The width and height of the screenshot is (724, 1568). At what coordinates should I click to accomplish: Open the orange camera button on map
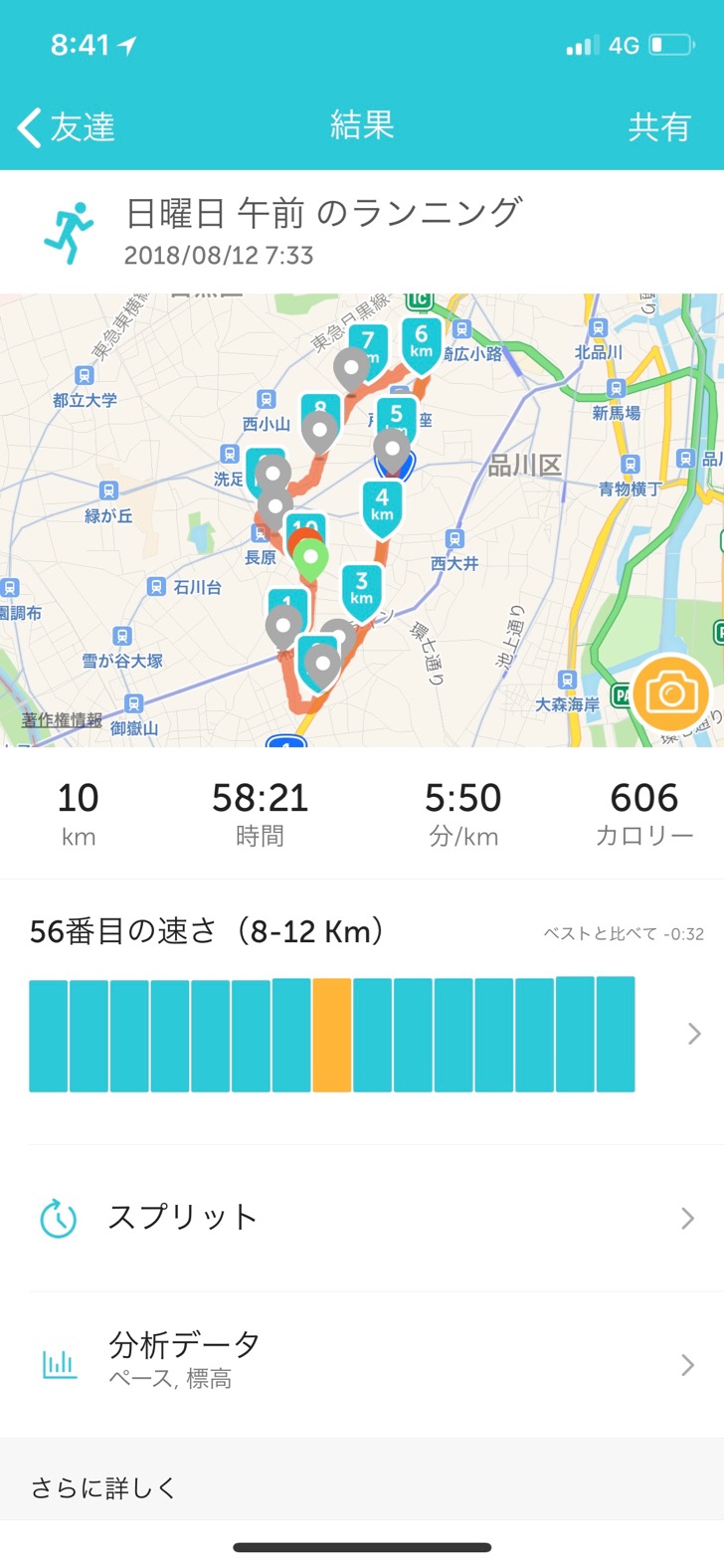[670, 693]
